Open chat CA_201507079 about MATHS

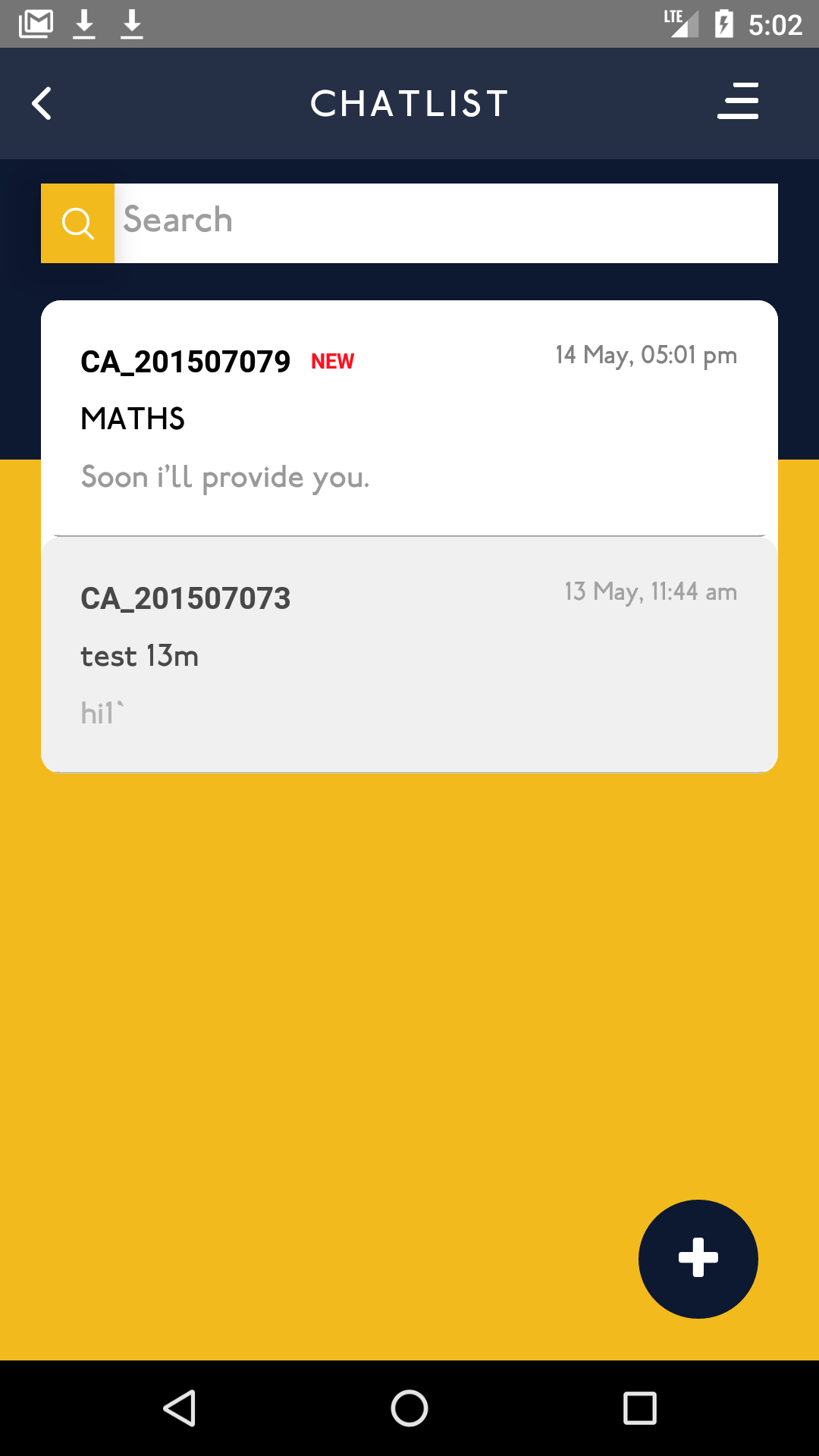point(409,418)
